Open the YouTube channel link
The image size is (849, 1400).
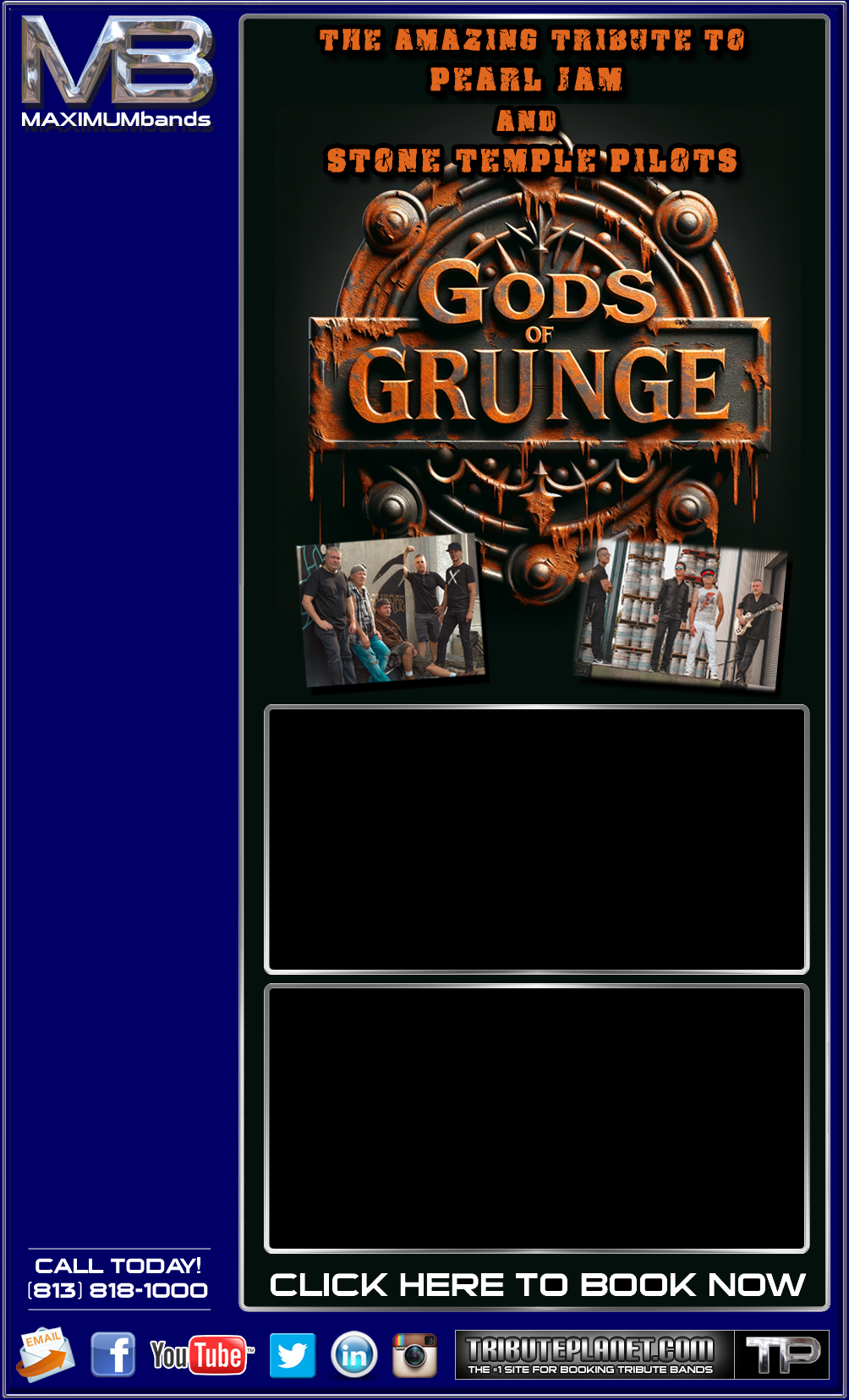point(201,1355)
